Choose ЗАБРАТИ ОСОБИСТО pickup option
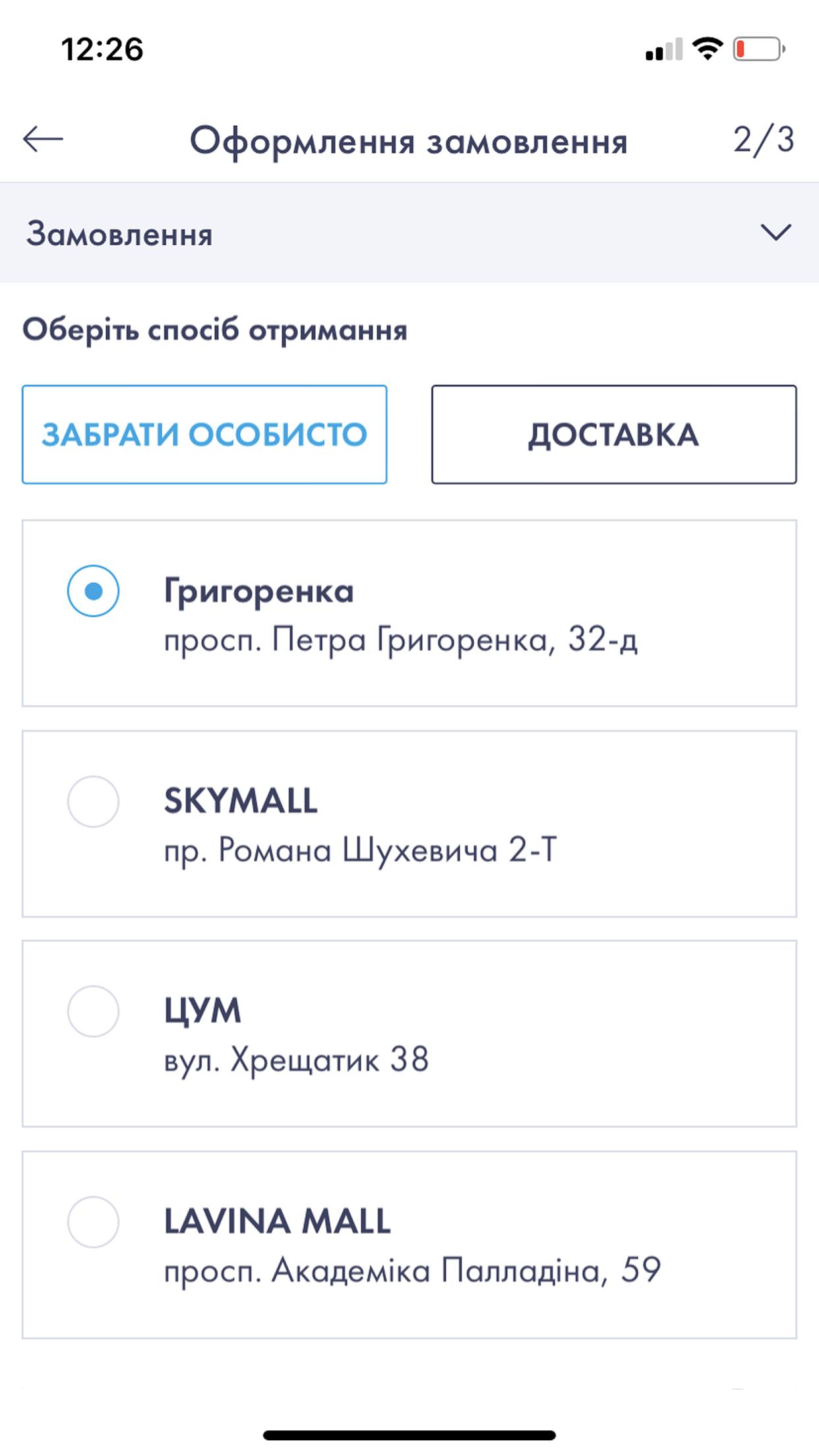 point(204,435)
